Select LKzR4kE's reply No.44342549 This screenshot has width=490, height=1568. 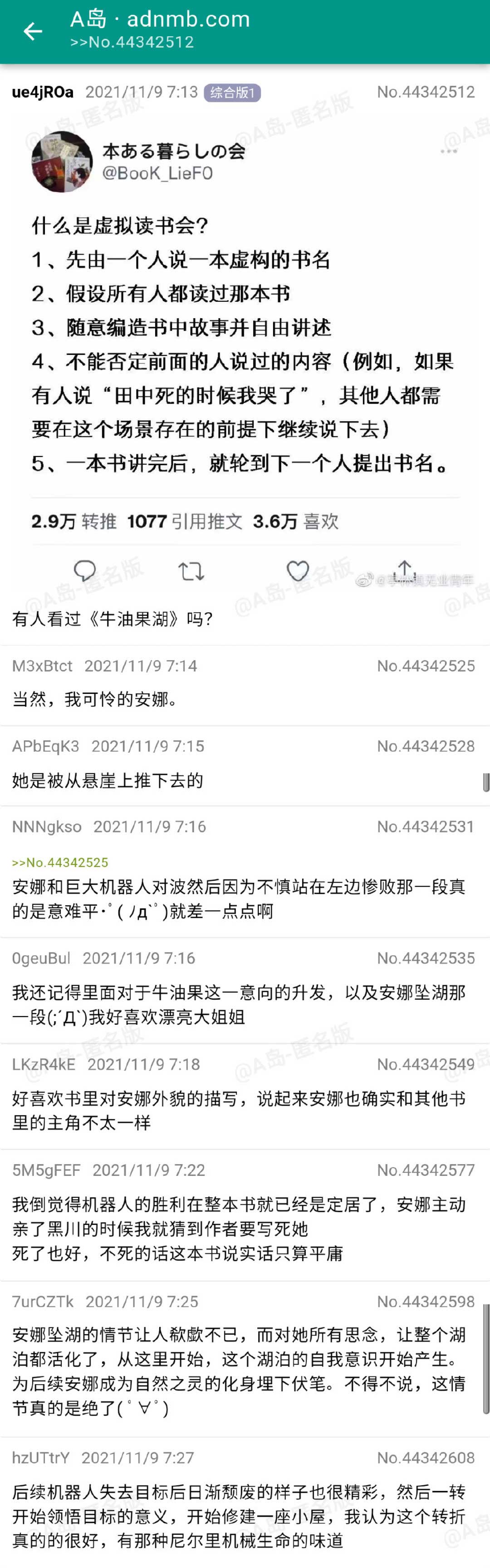pyautogui.click(x=244, y=1097)
